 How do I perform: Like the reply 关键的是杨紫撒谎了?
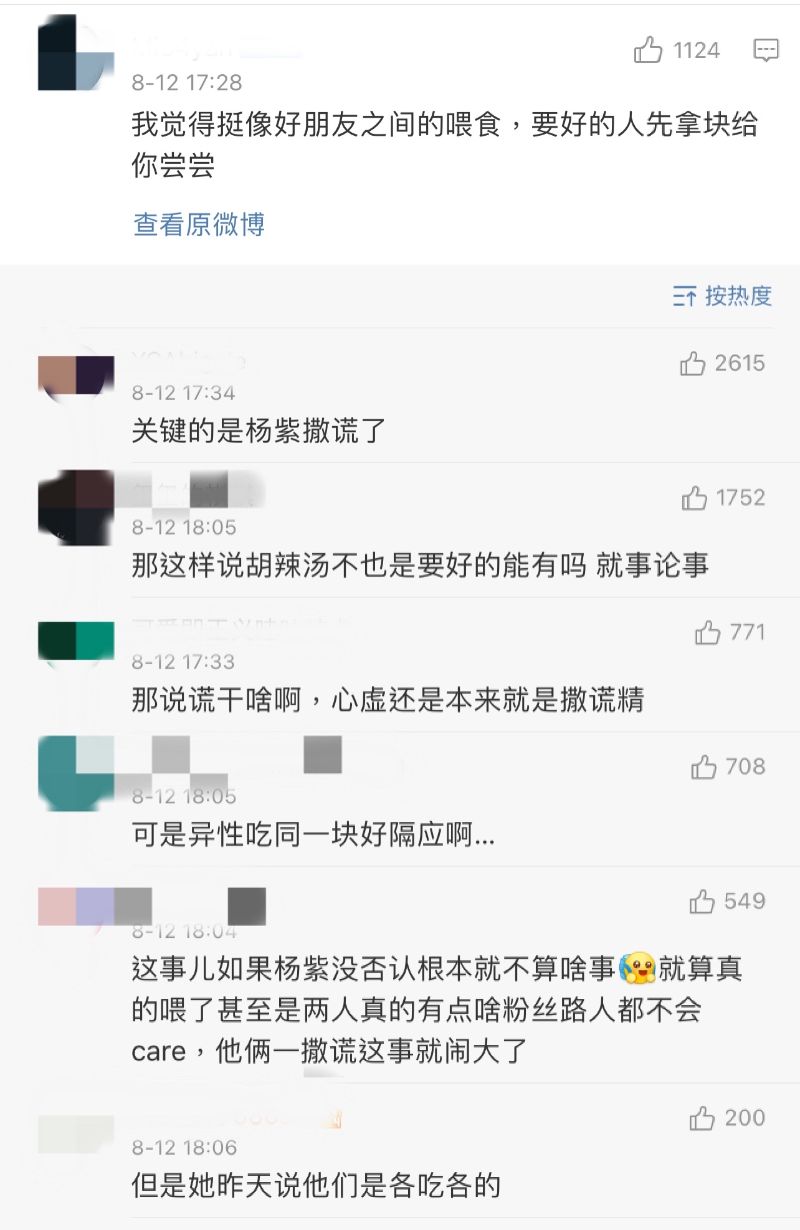point(693,364)
